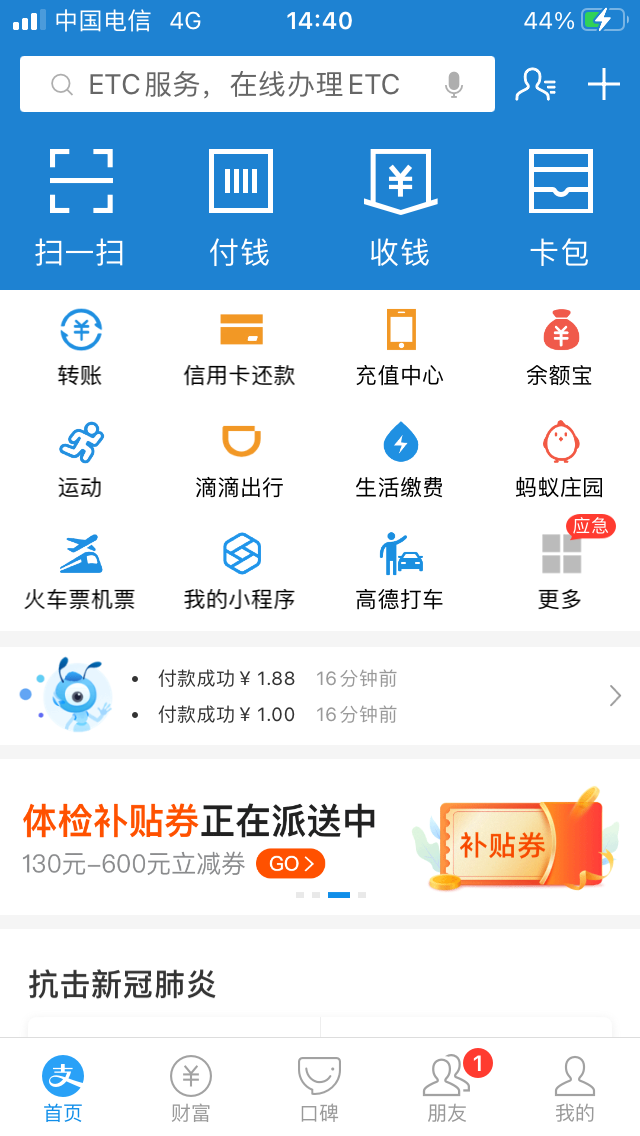Switch to the 我的 tab
The height and width of the screenshot is (1136, 640).
(575, 1088)
